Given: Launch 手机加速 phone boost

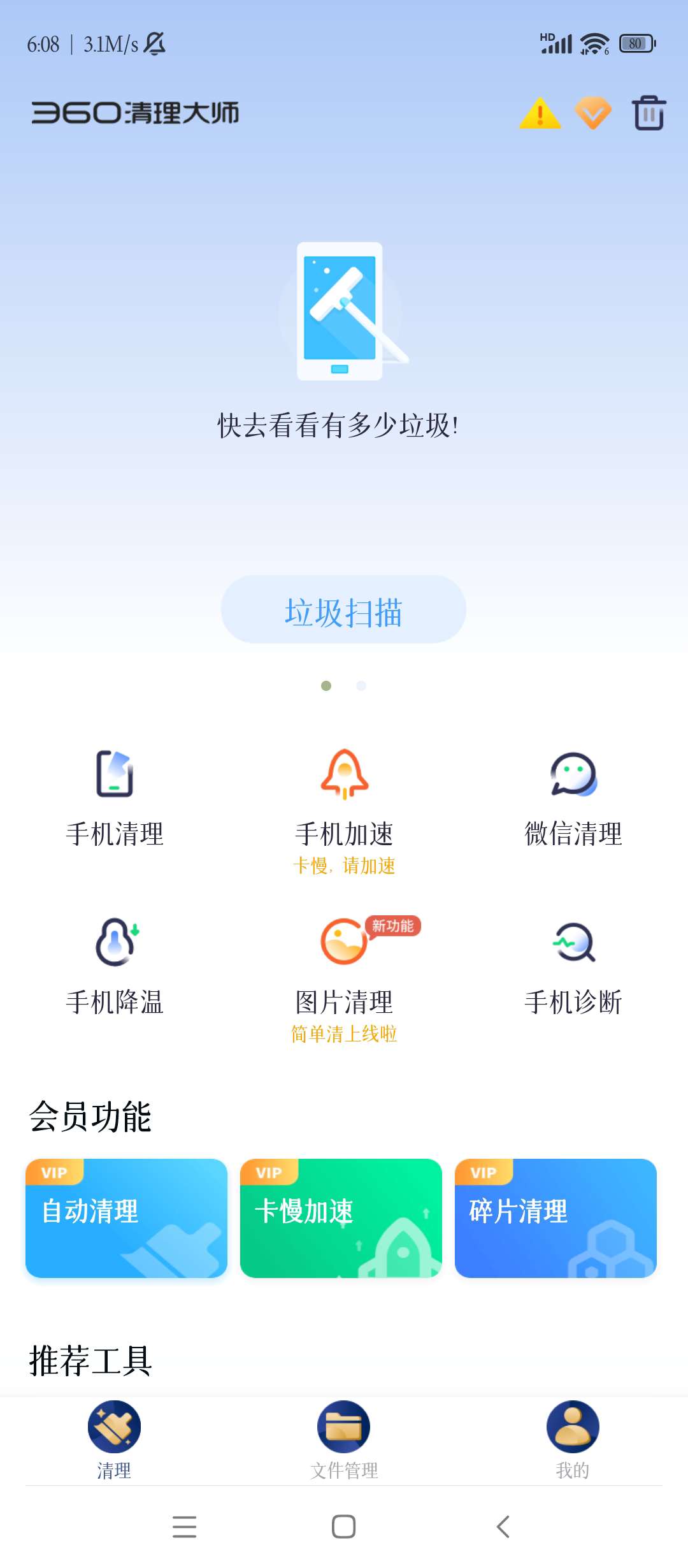Looking at the screenshot, I should pos(344,798).
